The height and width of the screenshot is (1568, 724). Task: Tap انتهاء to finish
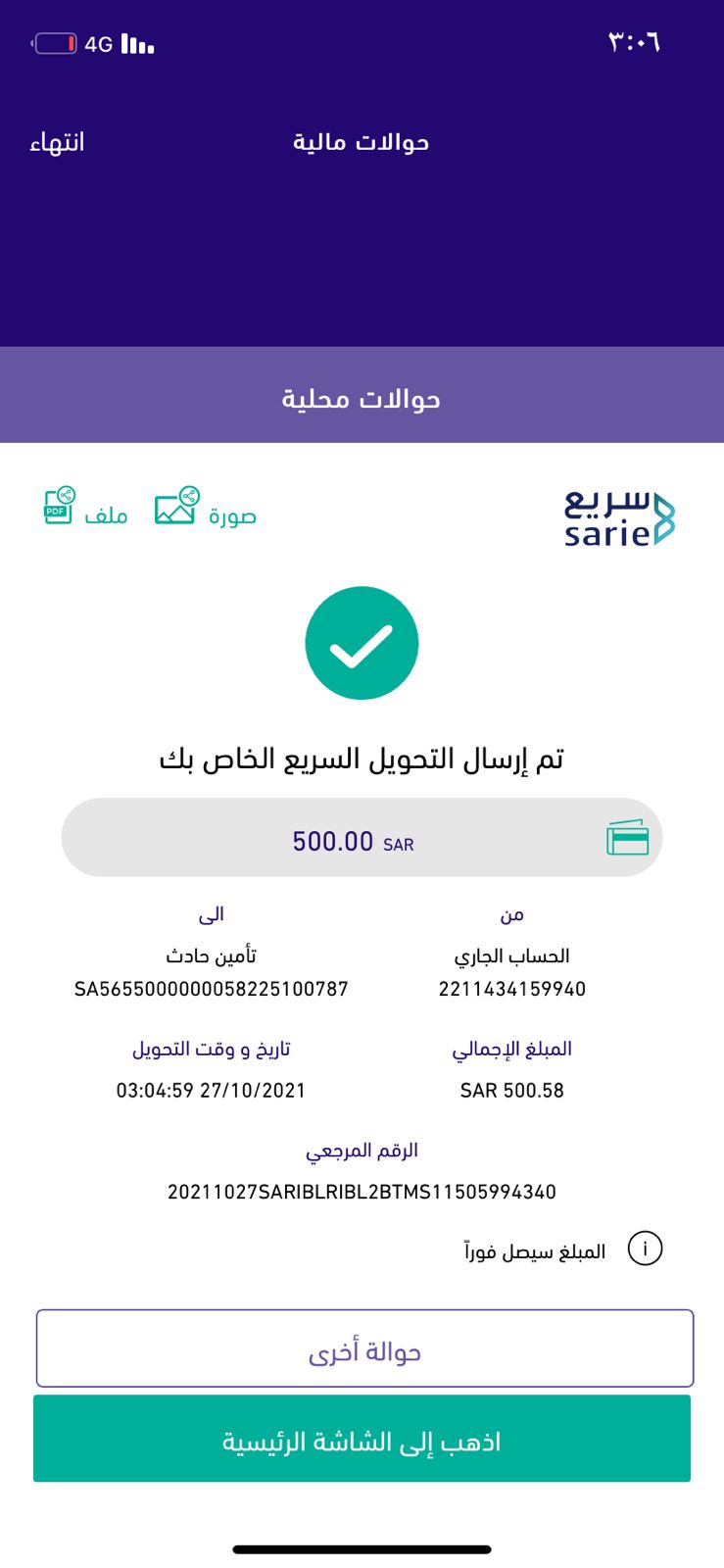click(57, 142)
